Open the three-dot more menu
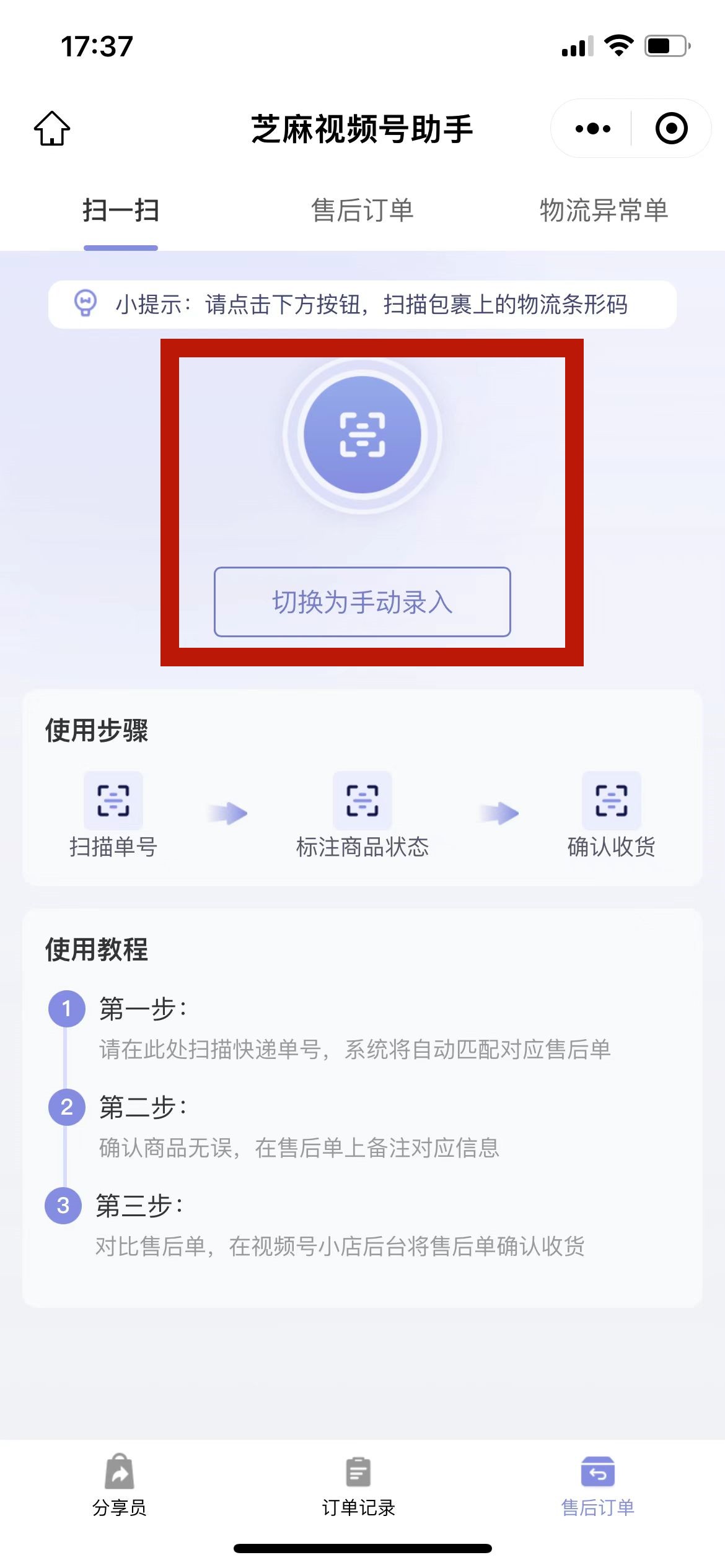This screenshot has width=725, height=1568. pyautogui.click(x=592, y=129)
